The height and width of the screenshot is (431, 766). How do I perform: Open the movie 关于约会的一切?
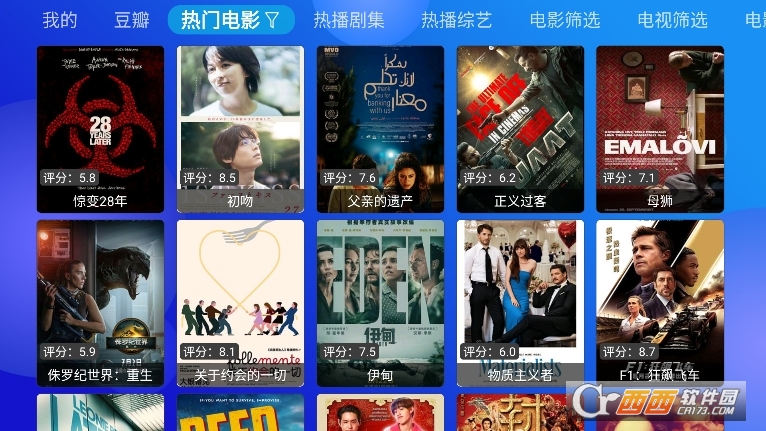tap(240, 302)
